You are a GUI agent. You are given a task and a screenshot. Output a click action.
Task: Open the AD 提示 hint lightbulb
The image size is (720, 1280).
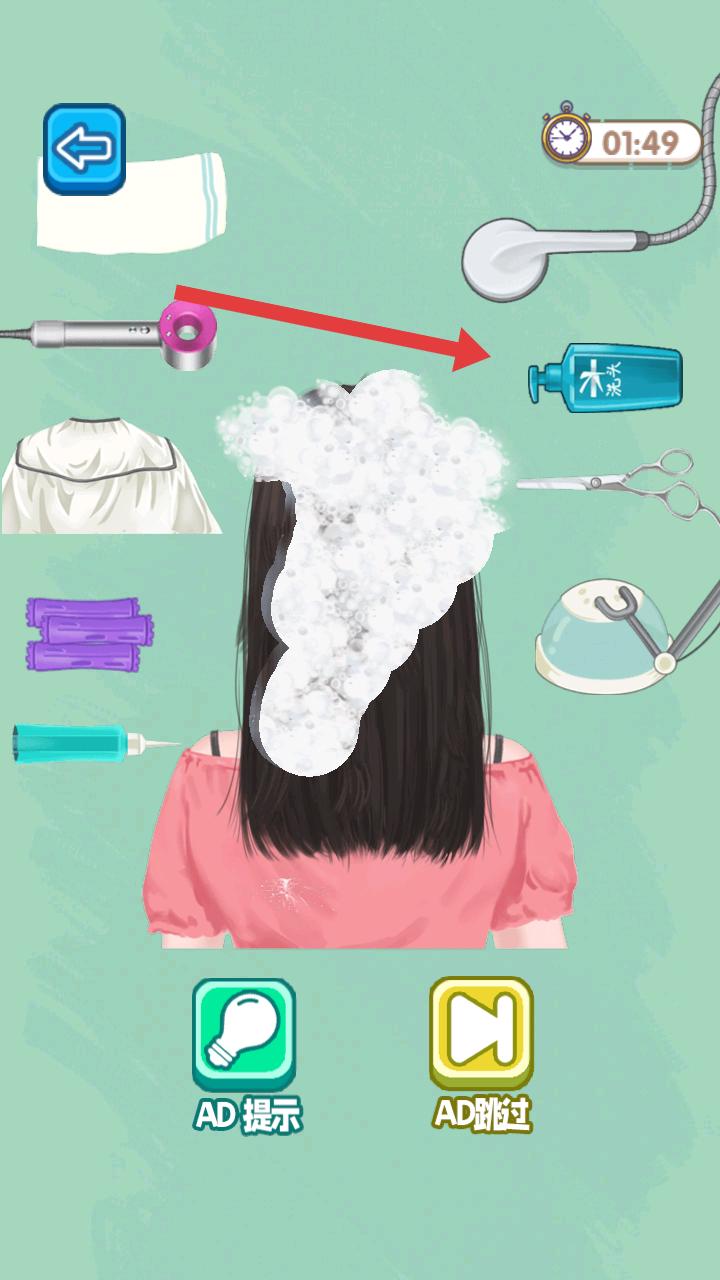(x=244, y=1034)
